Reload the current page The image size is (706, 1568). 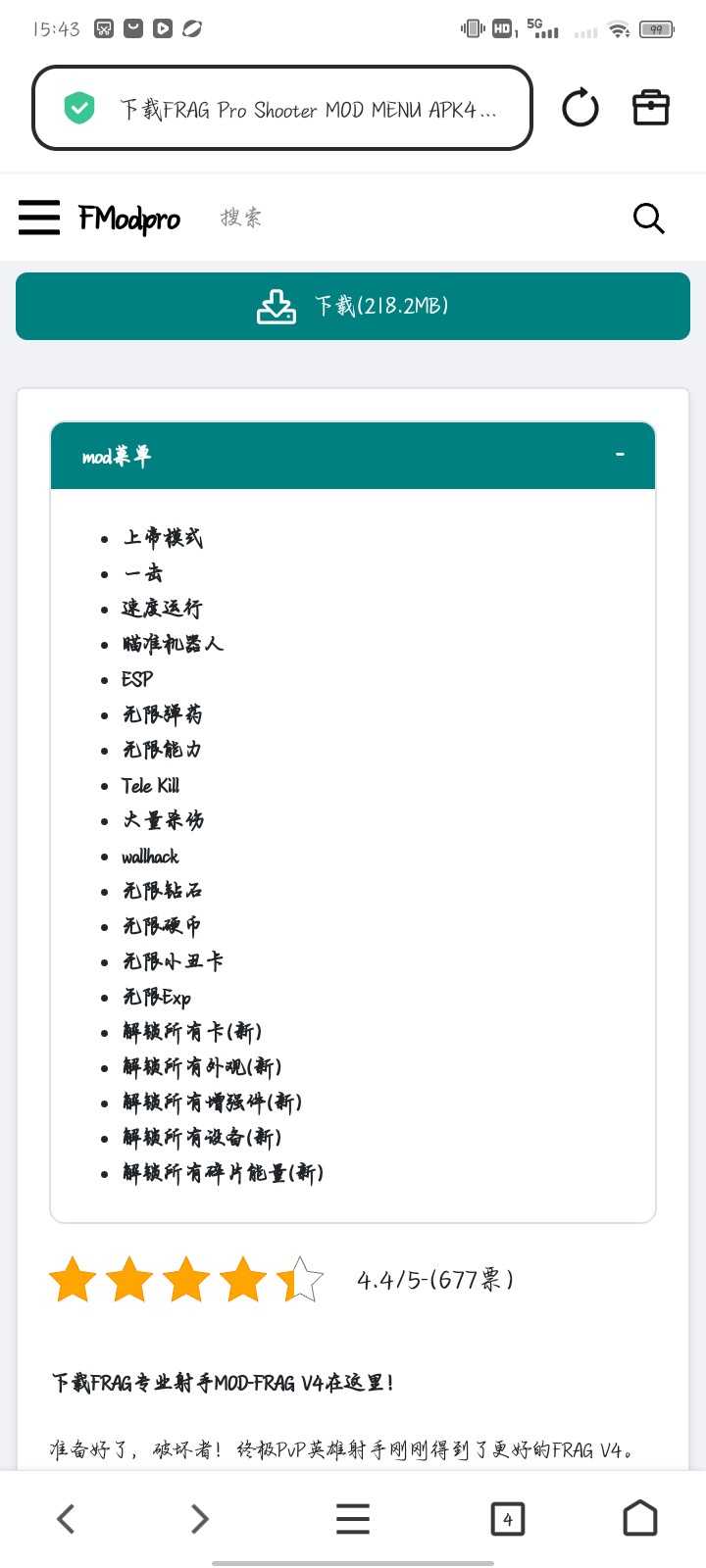[580, 108]
